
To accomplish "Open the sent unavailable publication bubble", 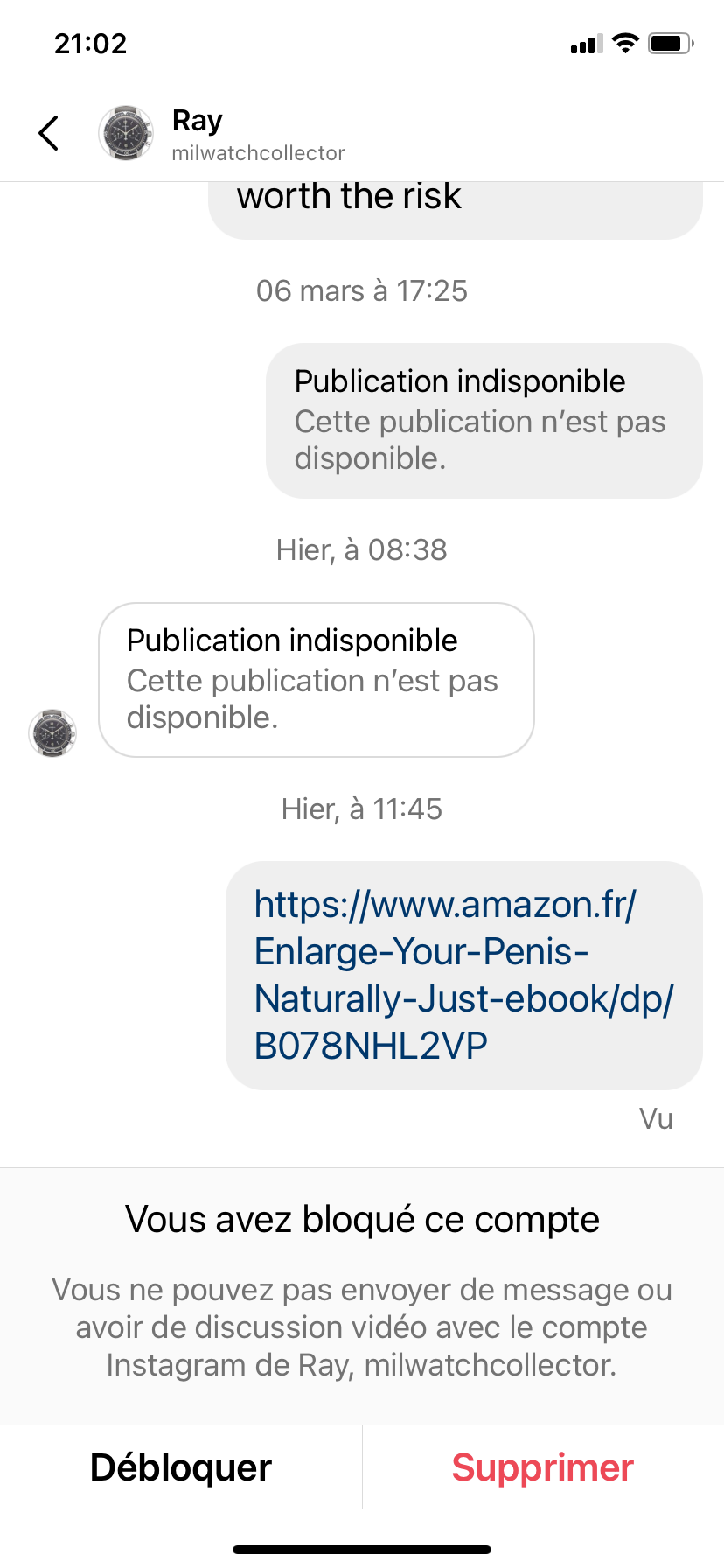I will [484, 421].
